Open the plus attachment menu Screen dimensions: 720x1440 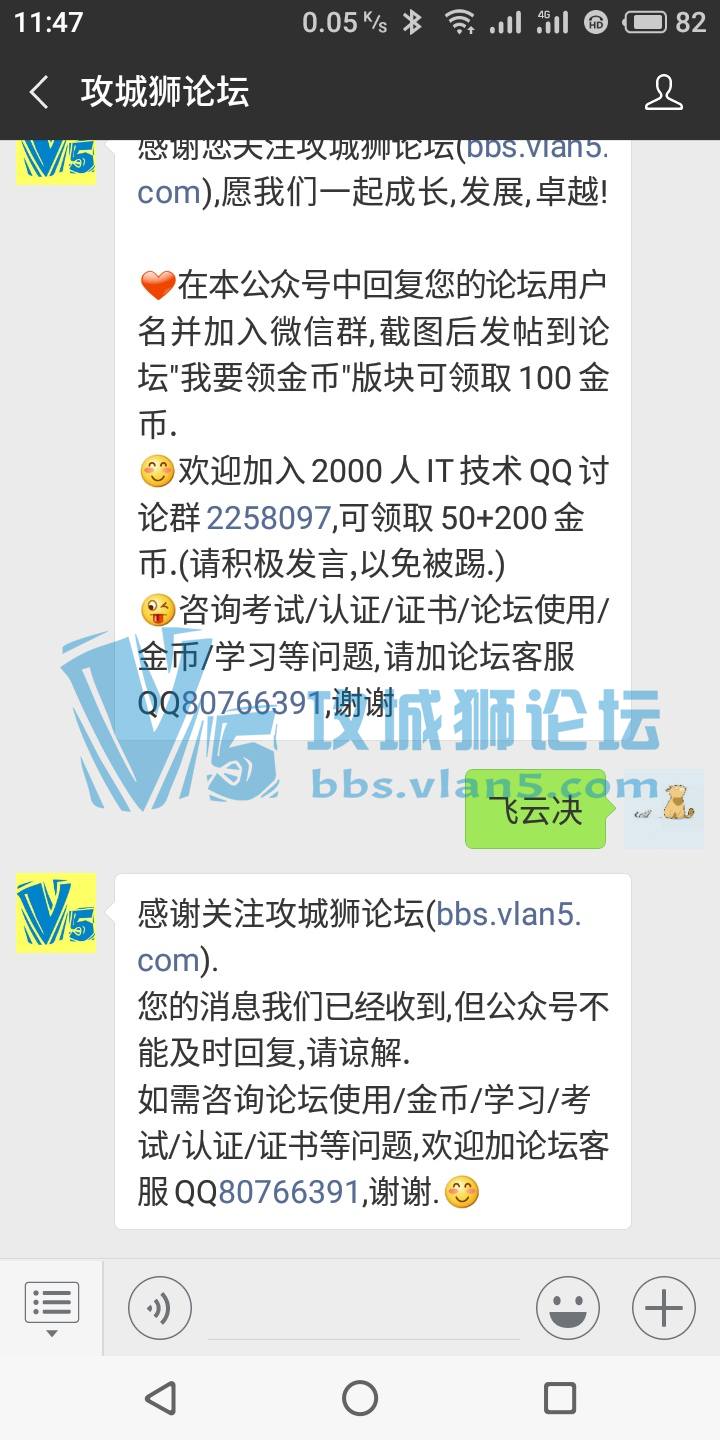664,1307
